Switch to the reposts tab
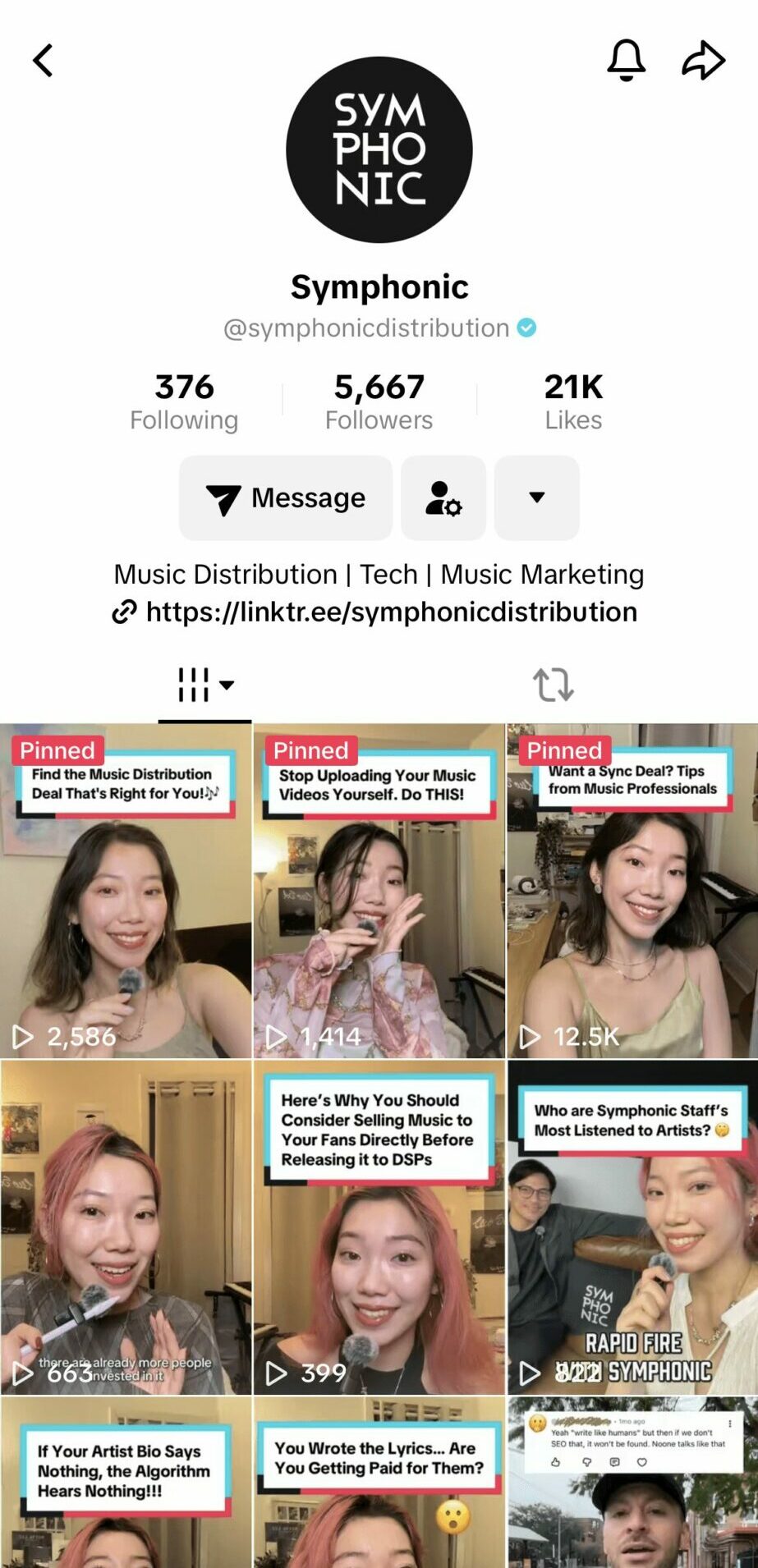 tap(553, 685)
